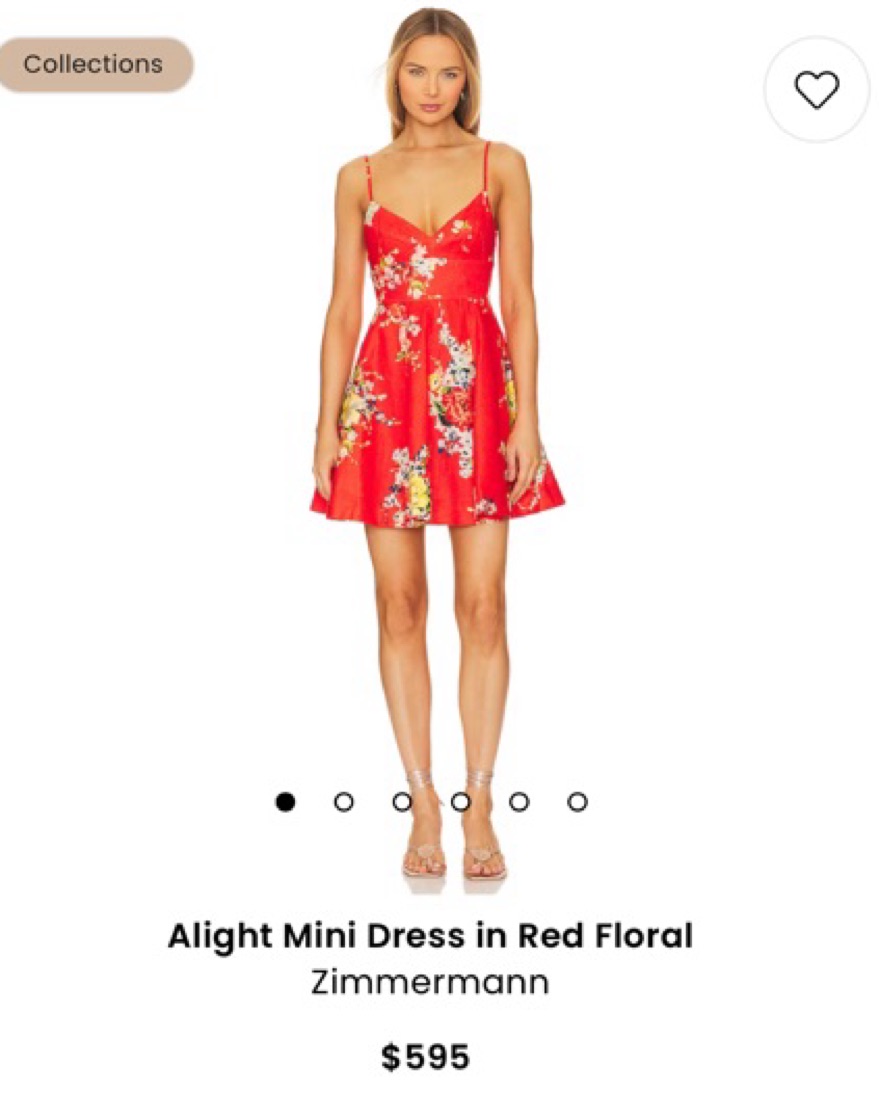Open the Collections chip

click(93, 65)
